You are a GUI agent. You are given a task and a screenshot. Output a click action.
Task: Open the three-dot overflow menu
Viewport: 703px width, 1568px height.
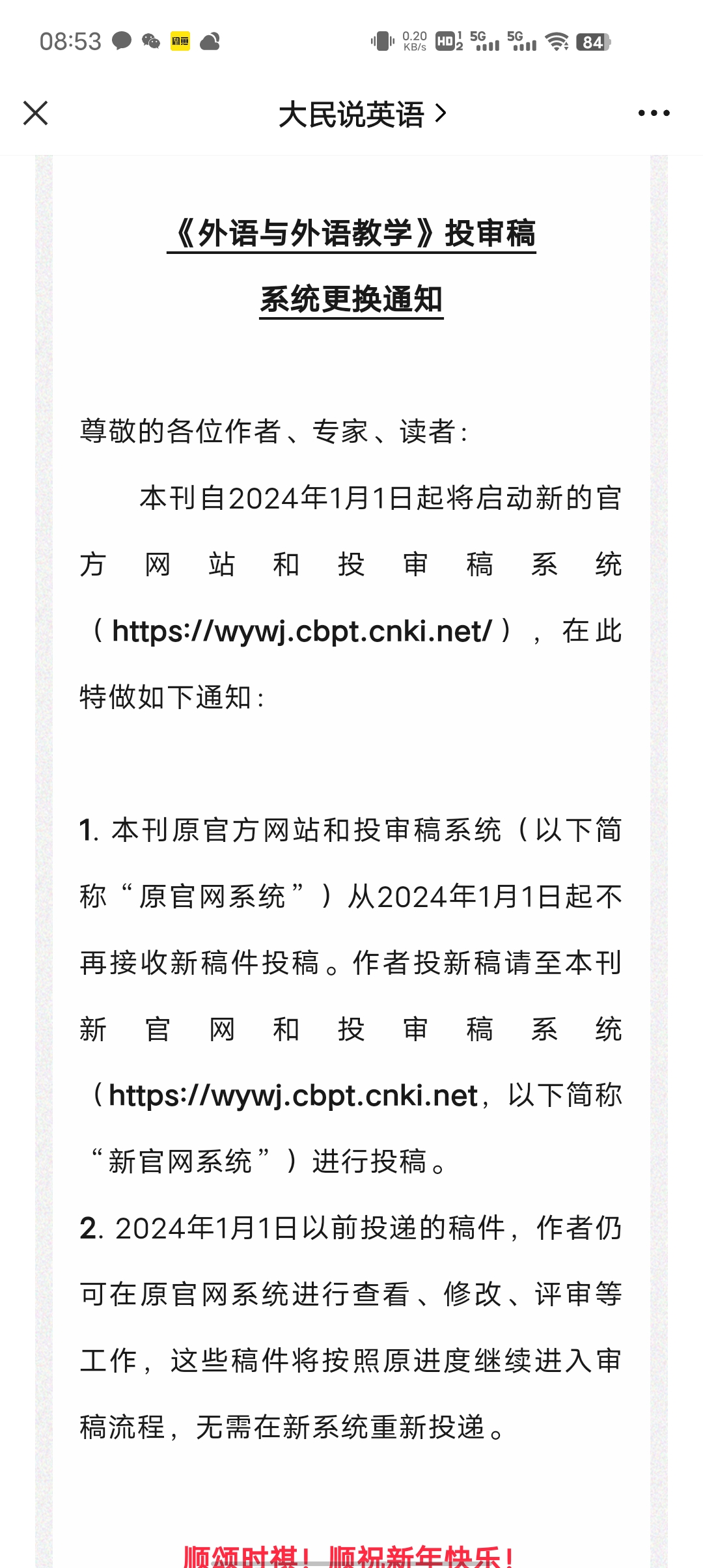click(654, 113)
